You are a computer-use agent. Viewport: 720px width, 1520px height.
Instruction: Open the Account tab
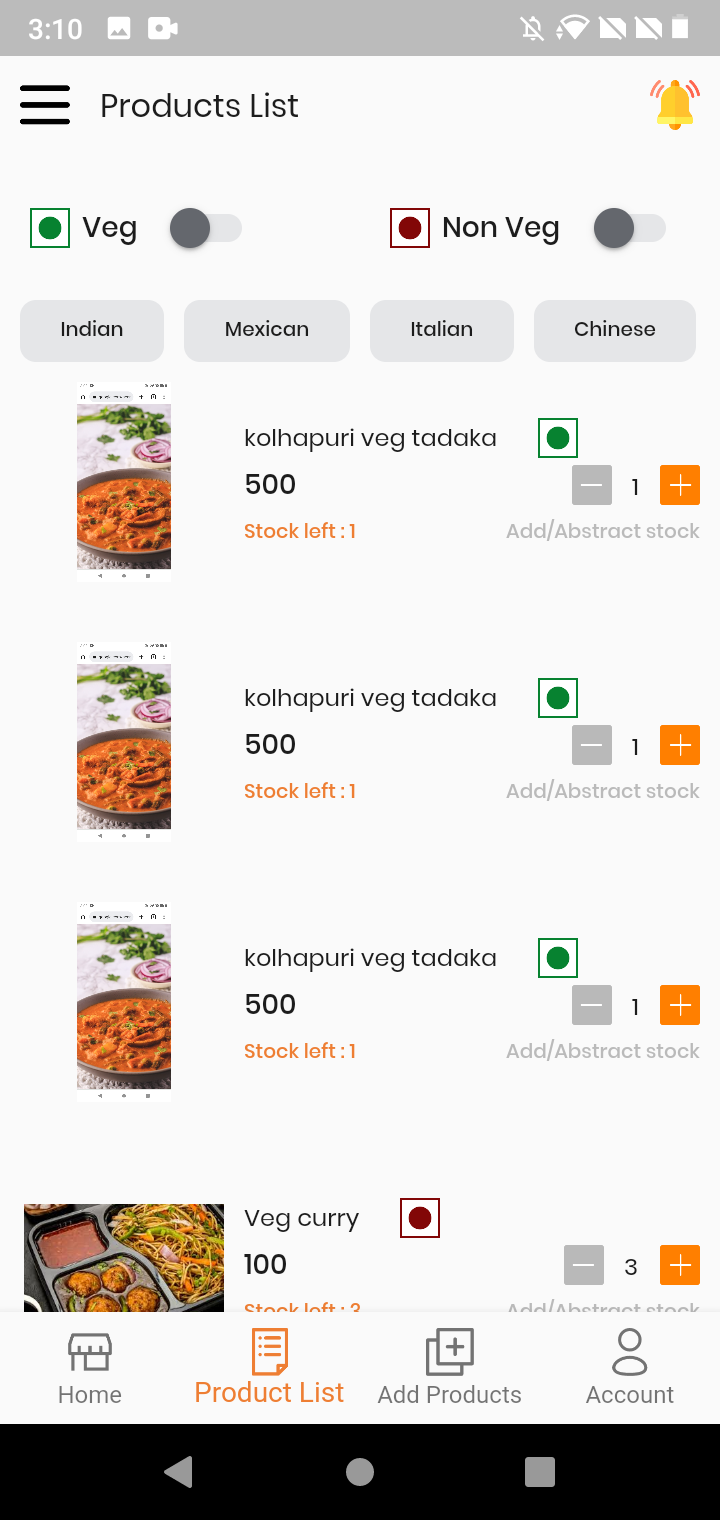(630, 1368)
